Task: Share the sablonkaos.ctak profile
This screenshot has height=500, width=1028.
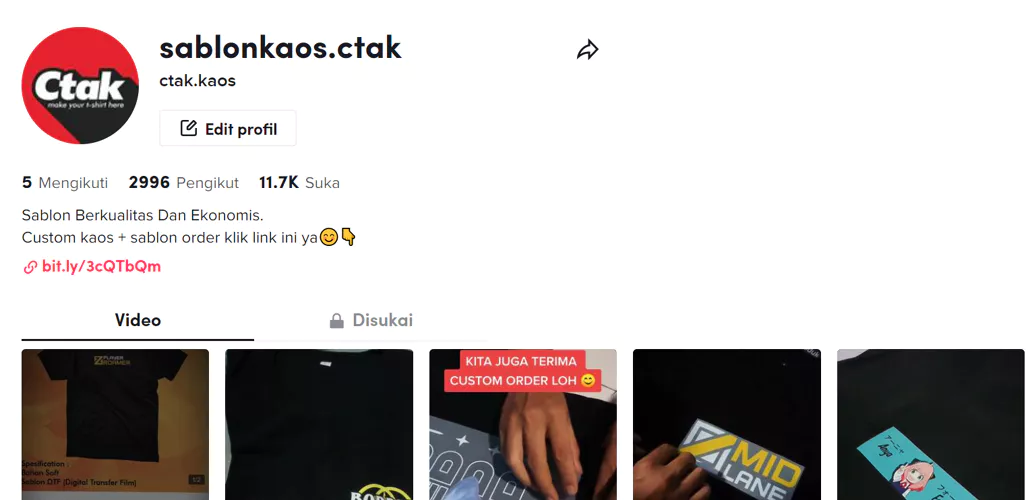Action: [x=587, y=50]
